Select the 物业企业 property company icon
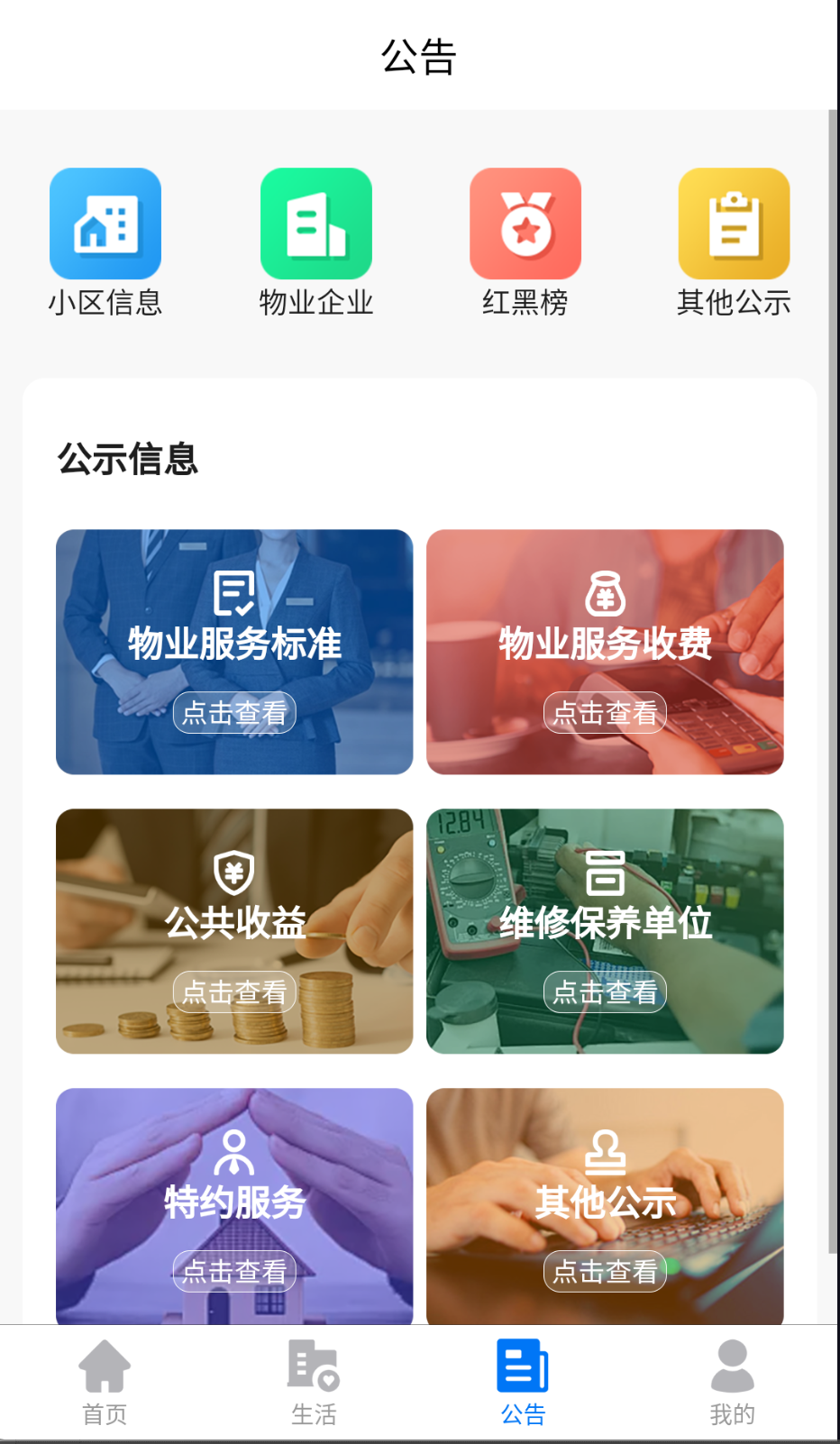840x1444 pixels. click(315, 224)
